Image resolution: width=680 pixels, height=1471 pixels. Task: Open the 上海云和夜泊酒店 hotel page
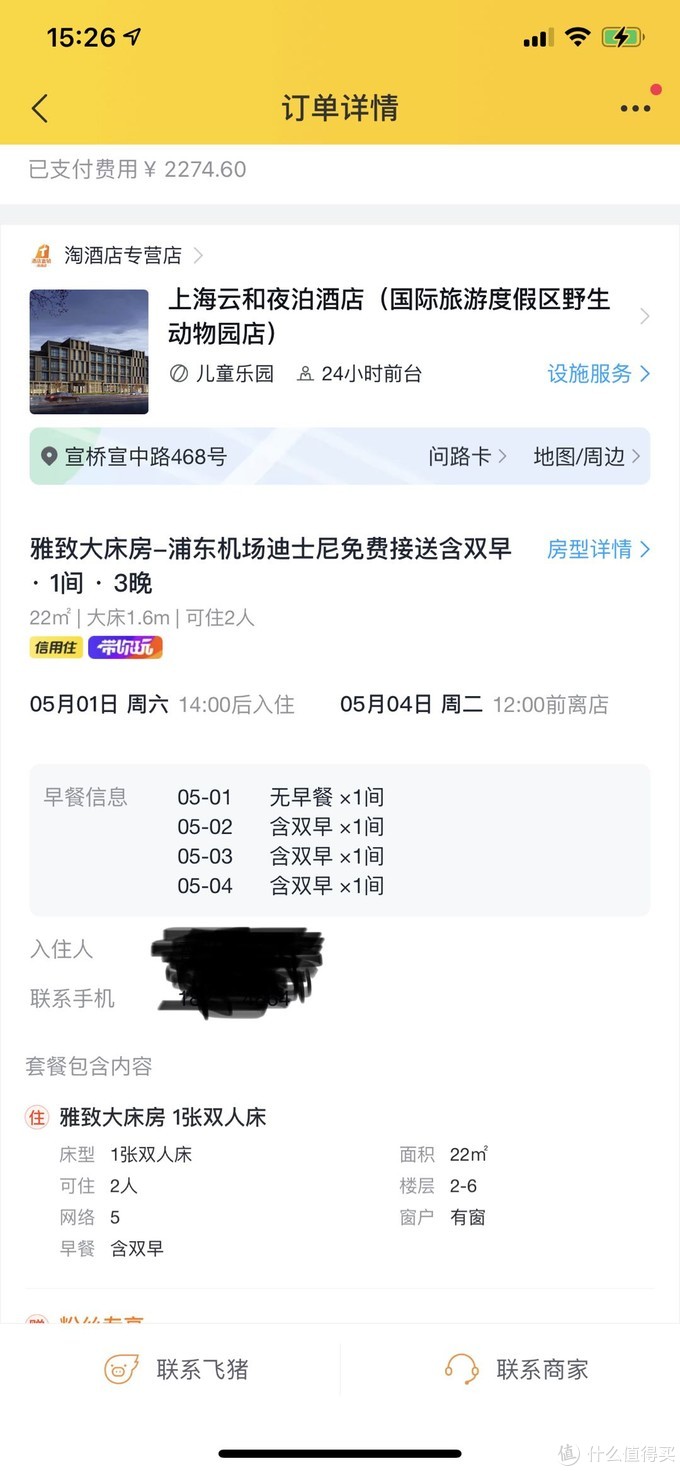(390, 314)
